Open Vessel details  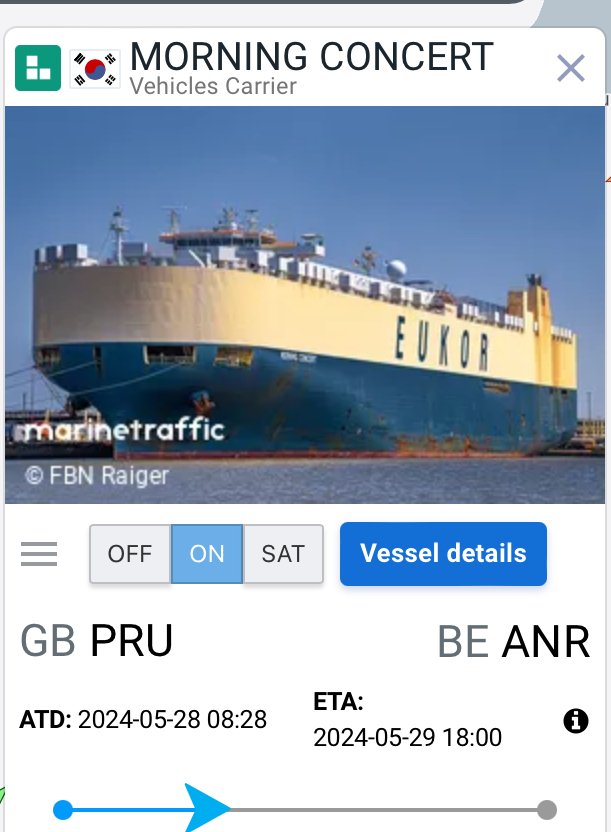[443, 553]
